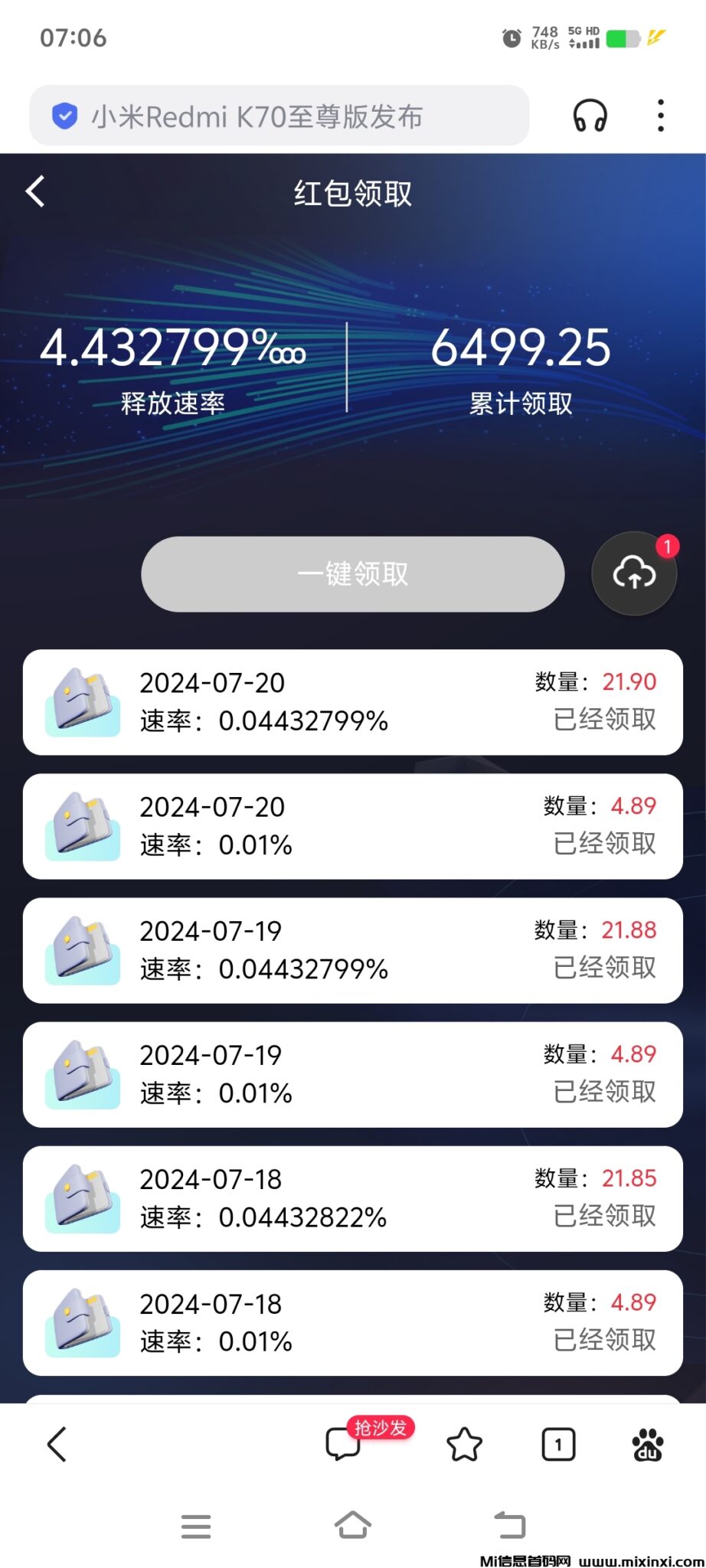Viewport: 706px width, 1568px height.
Task: Tap the headphones voice-reading icon
Action: [x=588, y=115]
